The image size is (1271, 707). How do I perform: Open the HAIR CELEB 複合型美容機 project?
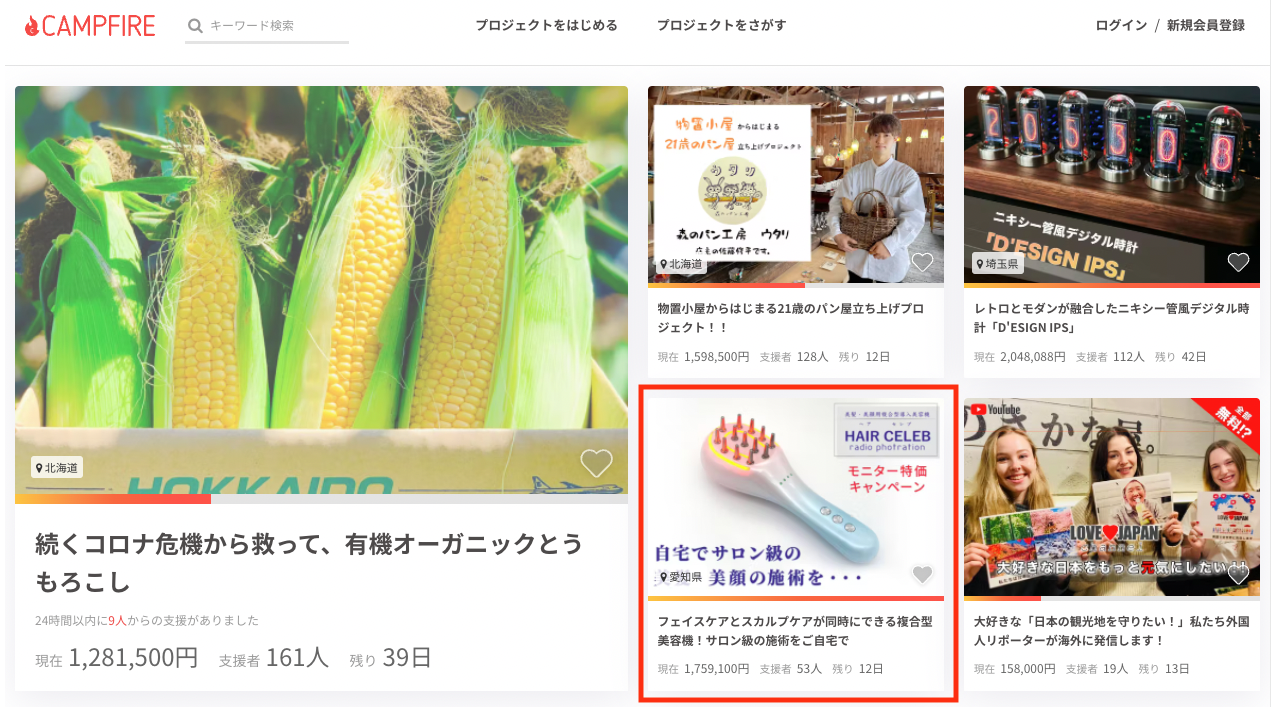[795, 630]
